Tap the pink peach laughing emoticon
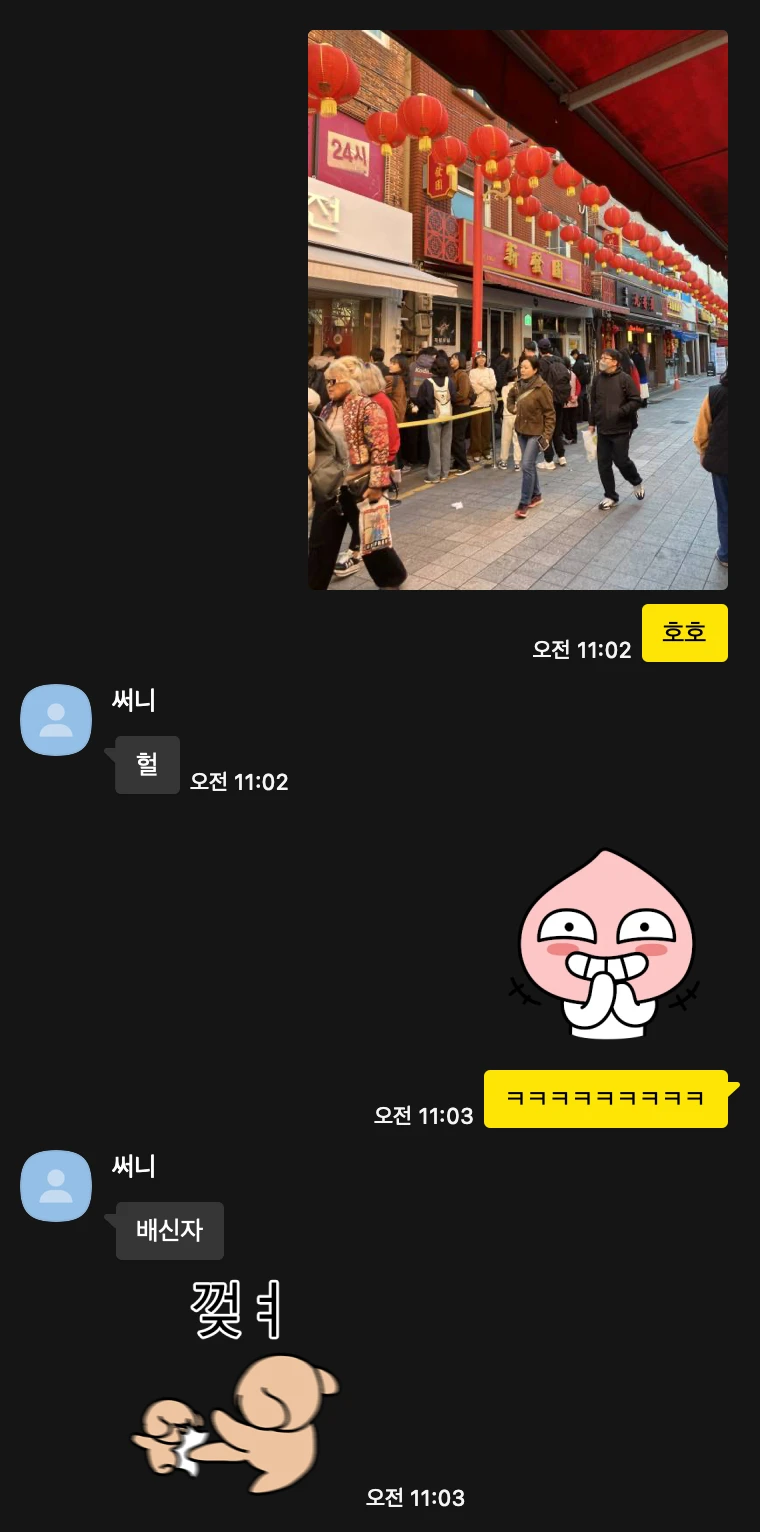This screenshot has width=760, height=1532. pos(606,946)
